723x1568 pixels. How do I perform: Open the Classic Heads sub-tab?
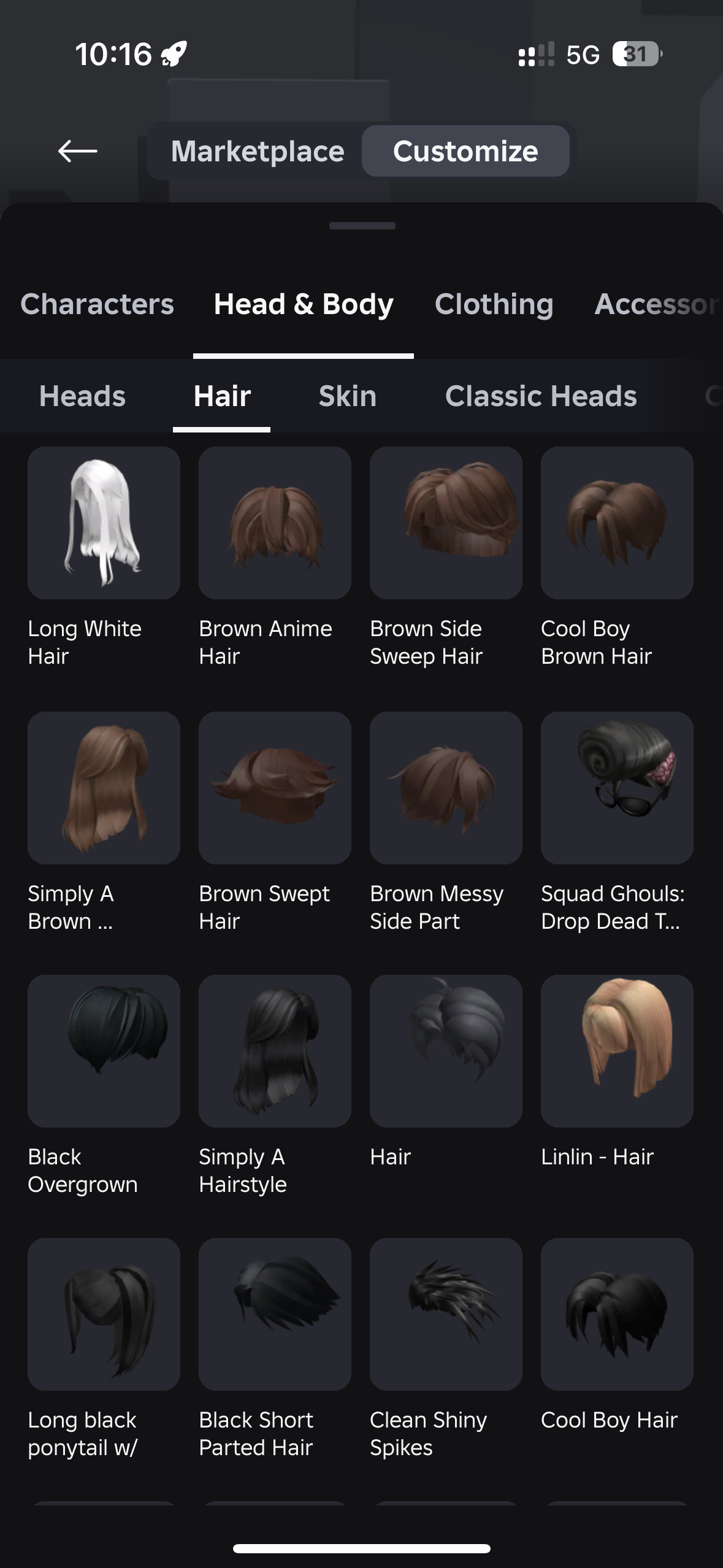click(x=540, y=396)
